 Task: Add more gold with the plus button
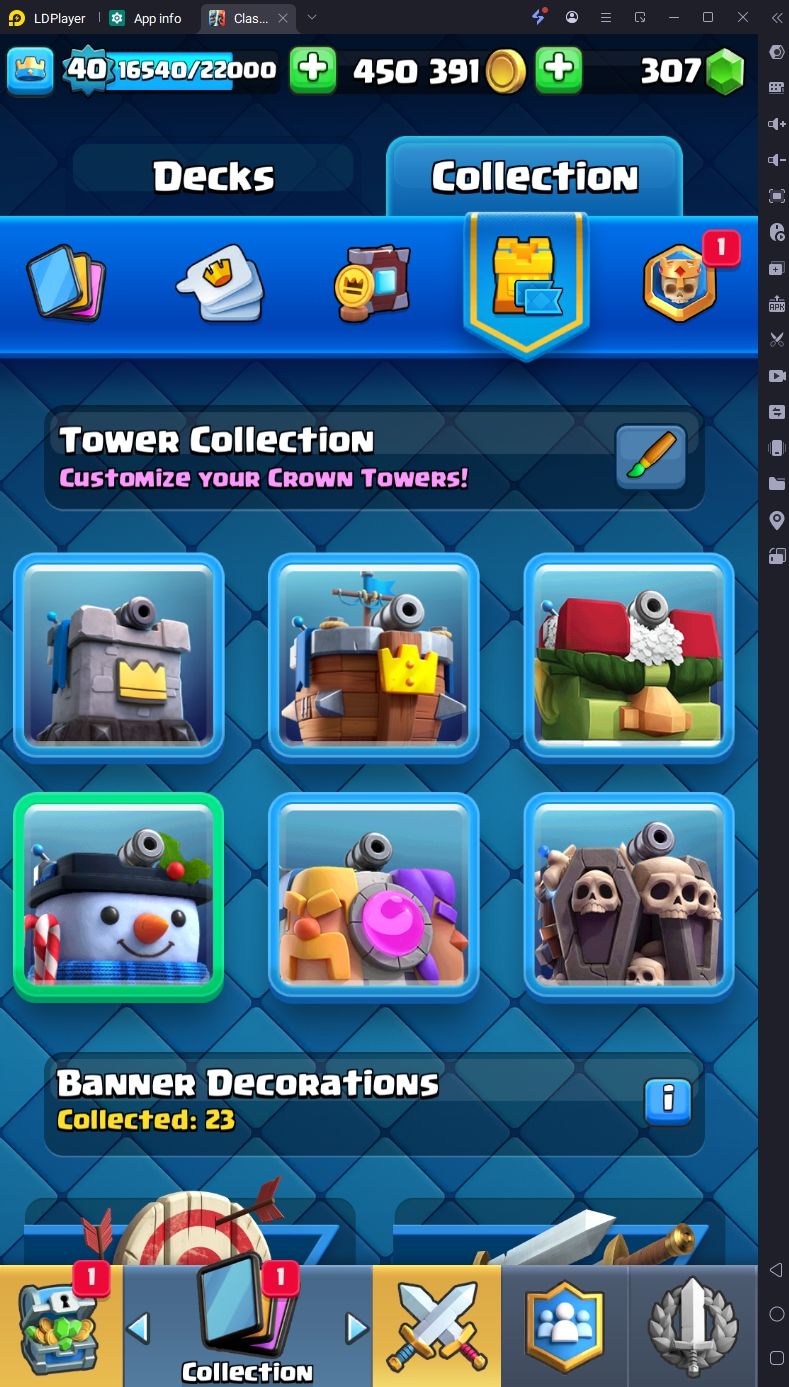[x=560, y=70]
